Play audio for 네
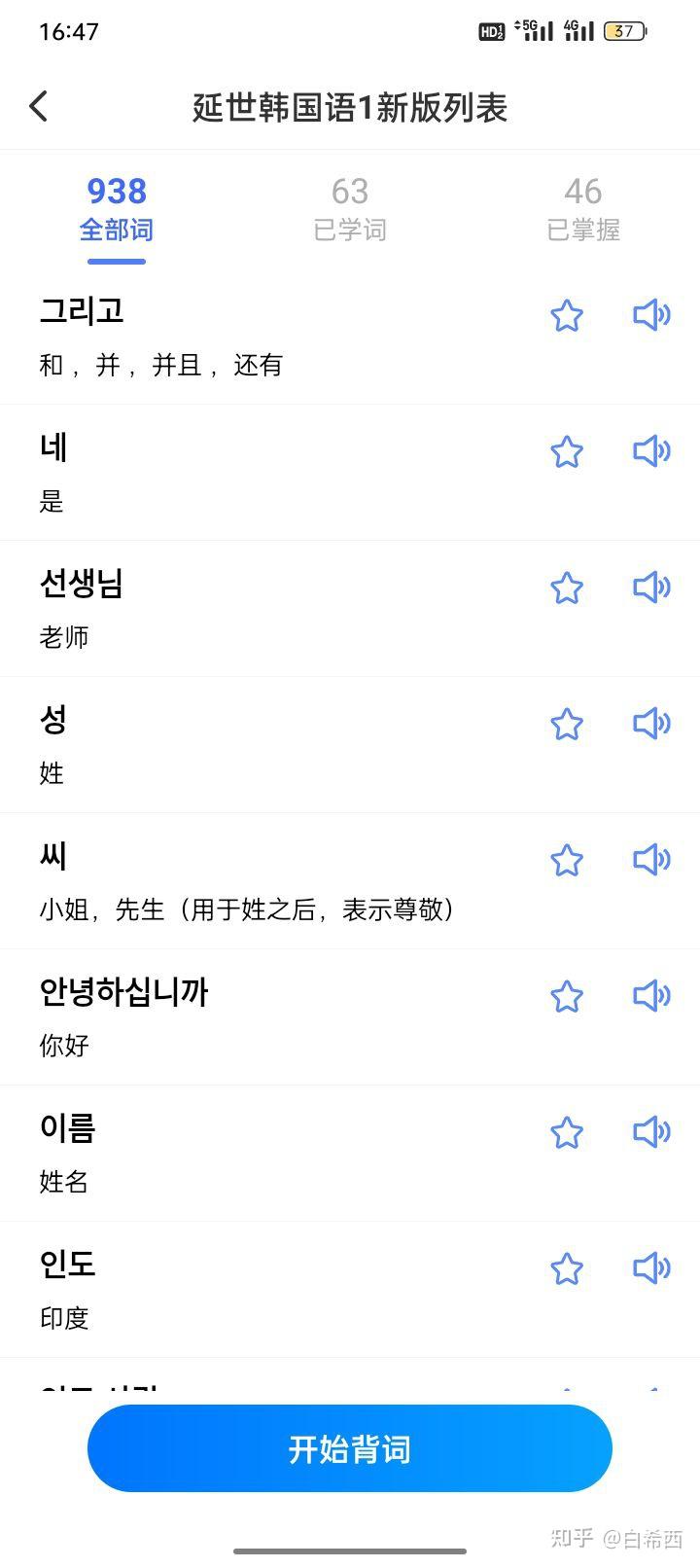This screenshot has height=1568, width=700. pos(651,450)
